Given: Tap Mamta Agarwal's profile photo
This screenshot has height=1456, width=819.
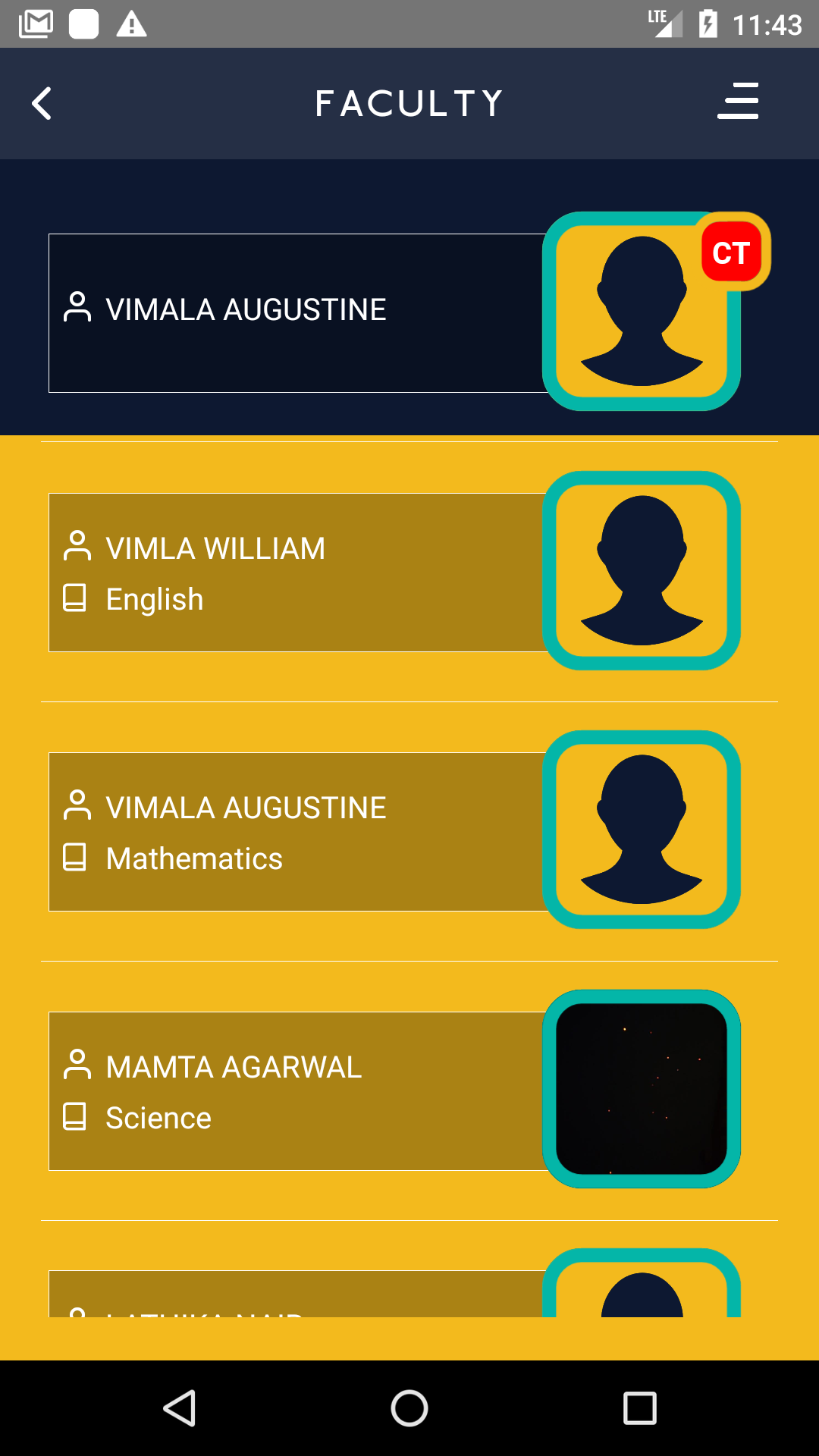Looking at the screenshot, I should [642, 1089].
